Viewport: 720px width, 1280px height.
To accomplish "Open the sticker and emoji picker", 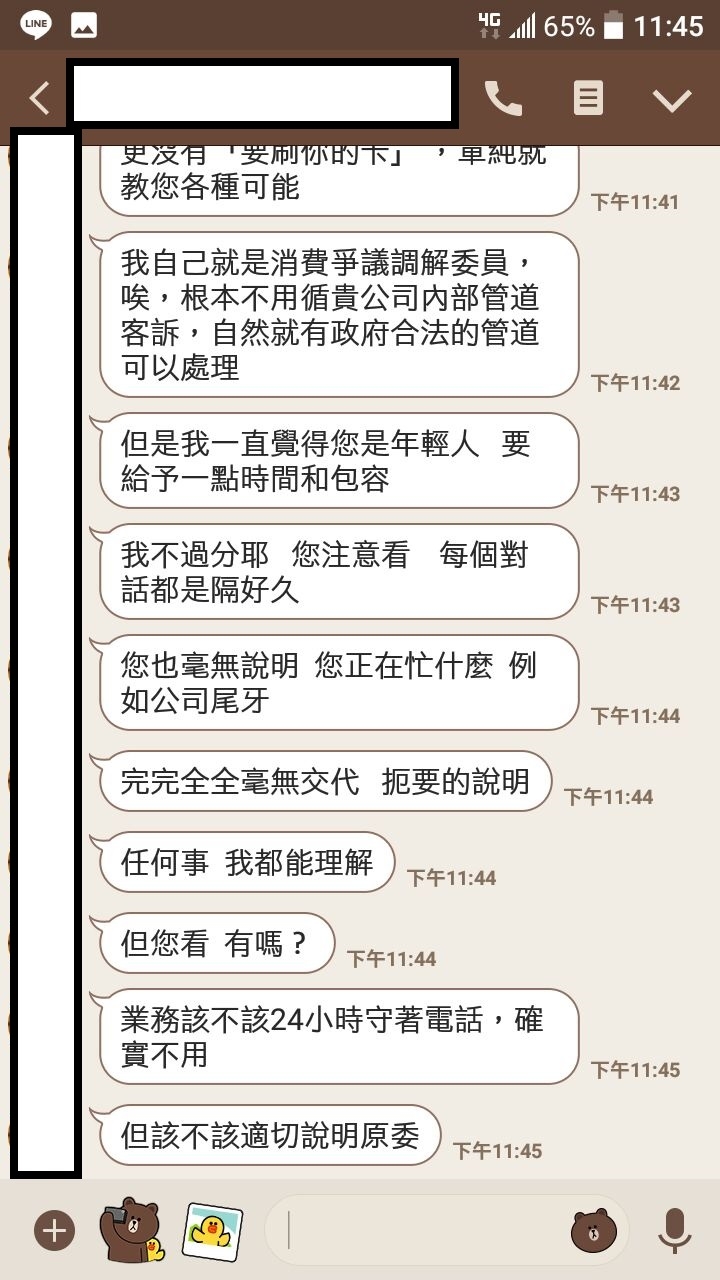I will pos(594,1230).
